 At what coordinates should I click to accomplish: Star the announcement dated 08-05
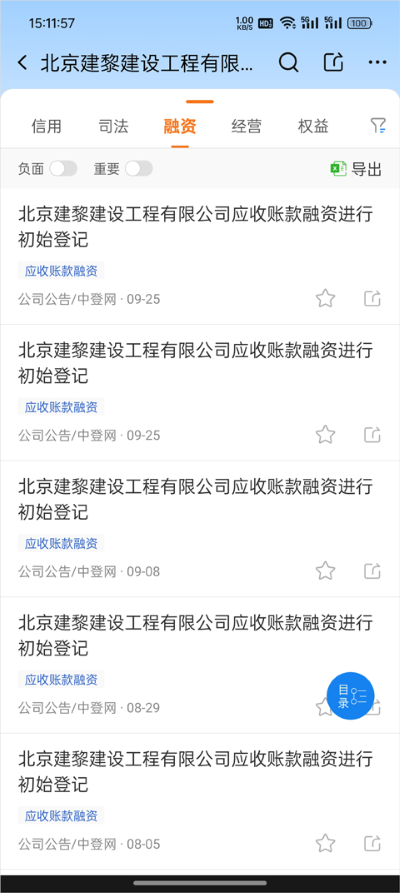pos(325,843)
